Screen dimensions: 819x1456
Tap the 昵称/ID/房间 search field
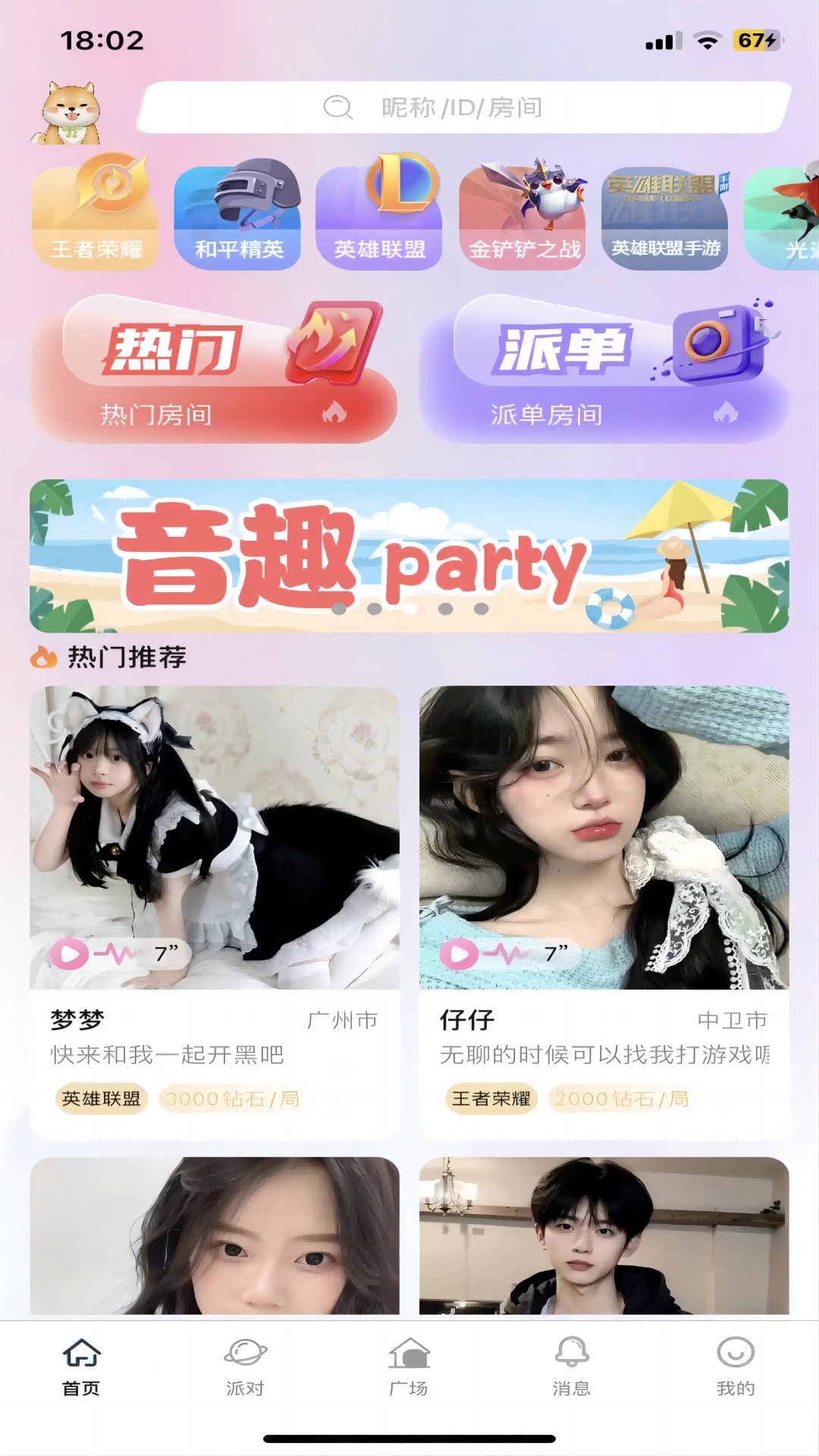tap(463, 108)
